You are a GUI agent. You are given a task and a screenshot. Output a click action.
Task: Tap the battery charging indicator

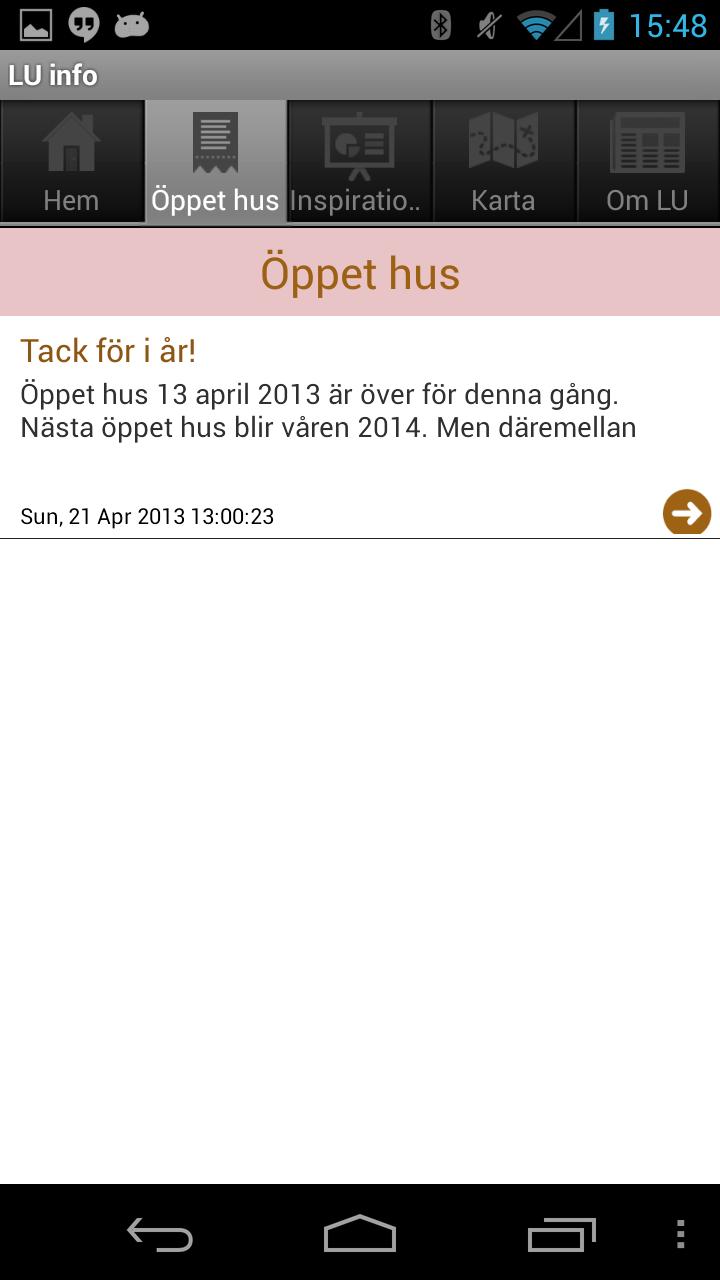pyautogui.click(x=604, y=23)
